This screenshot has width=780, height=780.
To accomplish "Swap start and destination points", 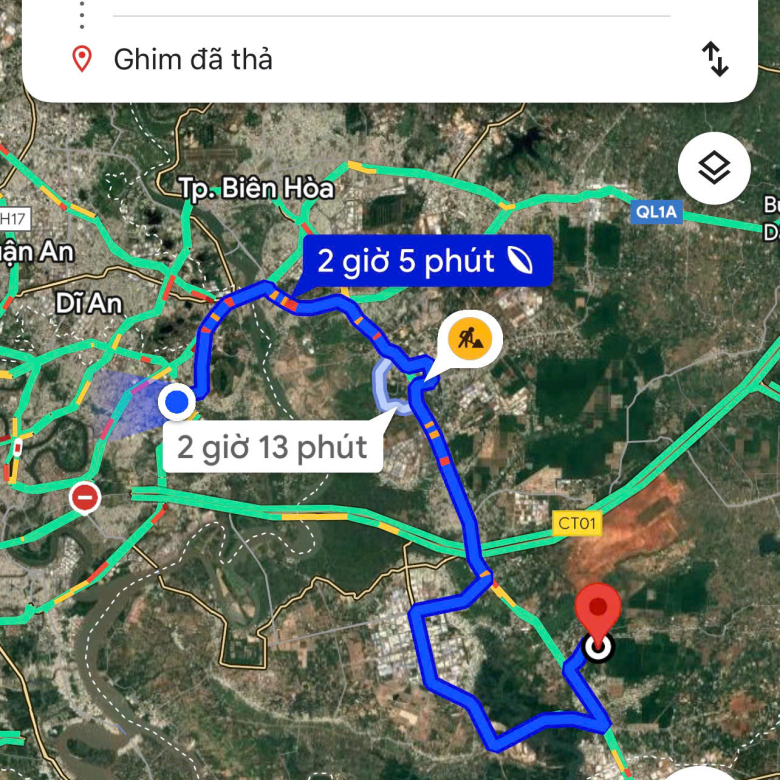I will pos(715,59).
